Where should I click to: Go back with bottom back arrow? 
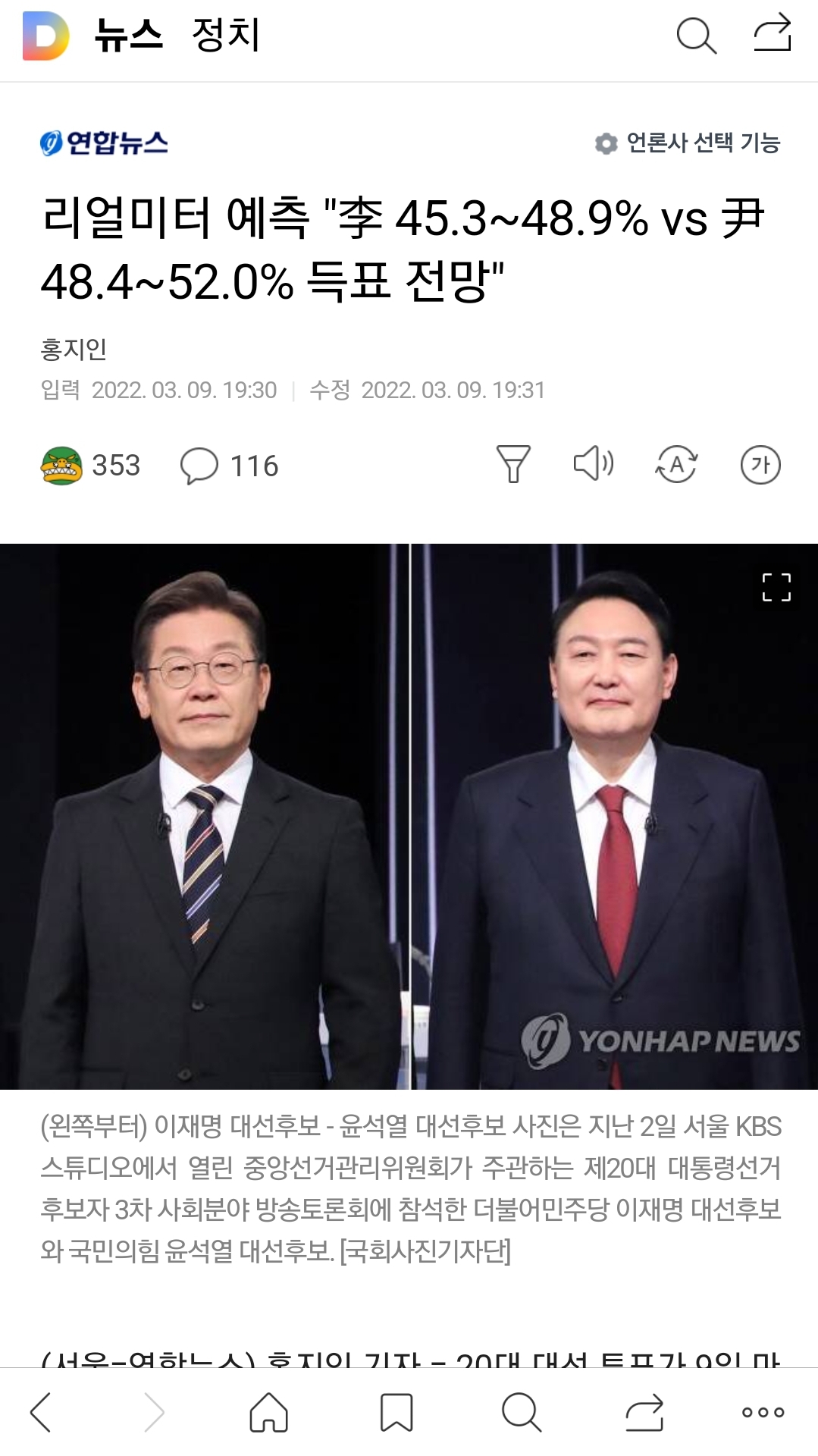click(41, 1412)
